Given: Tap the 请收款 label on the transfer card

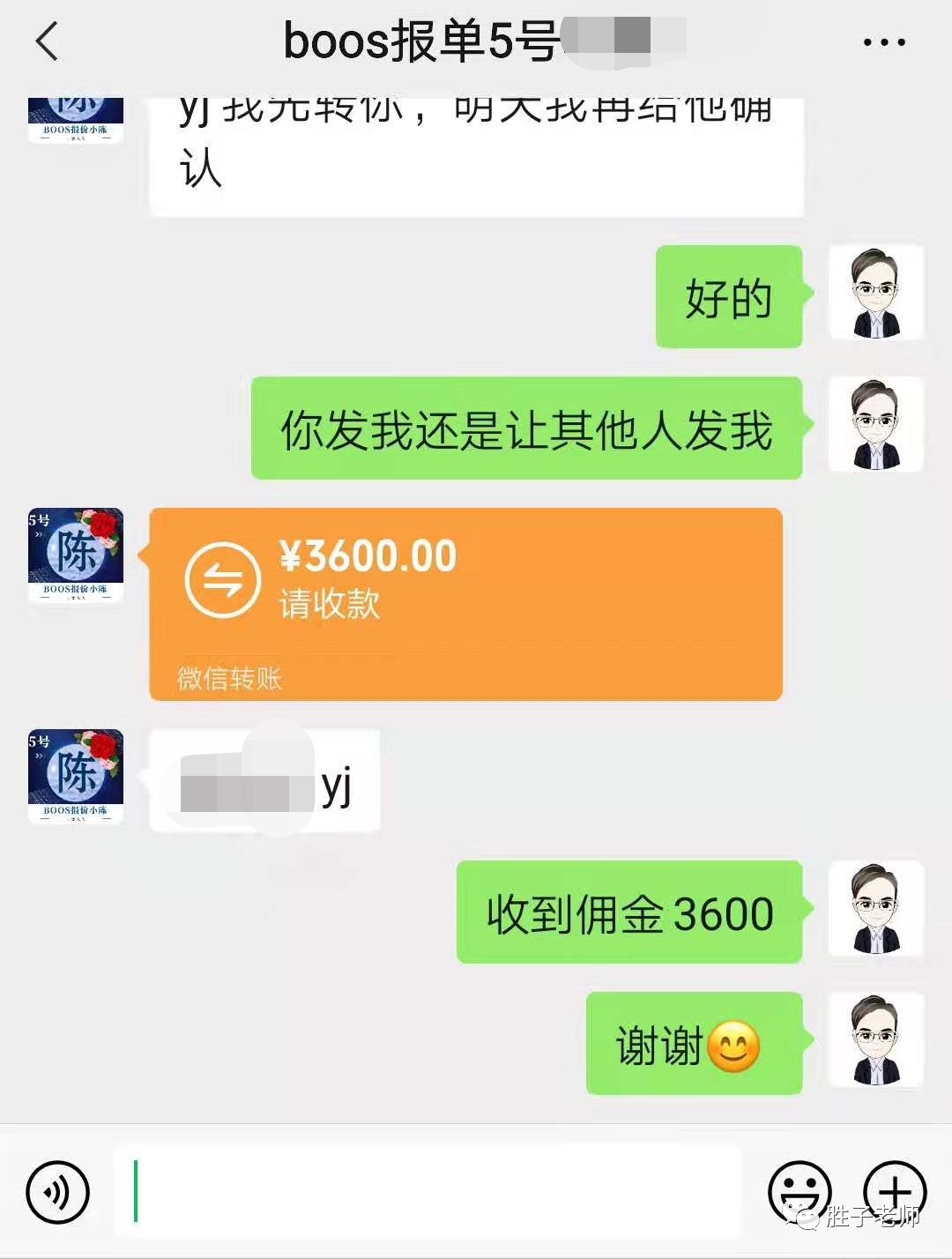Looking at the screenshot, I should click(x=331, y=607).
